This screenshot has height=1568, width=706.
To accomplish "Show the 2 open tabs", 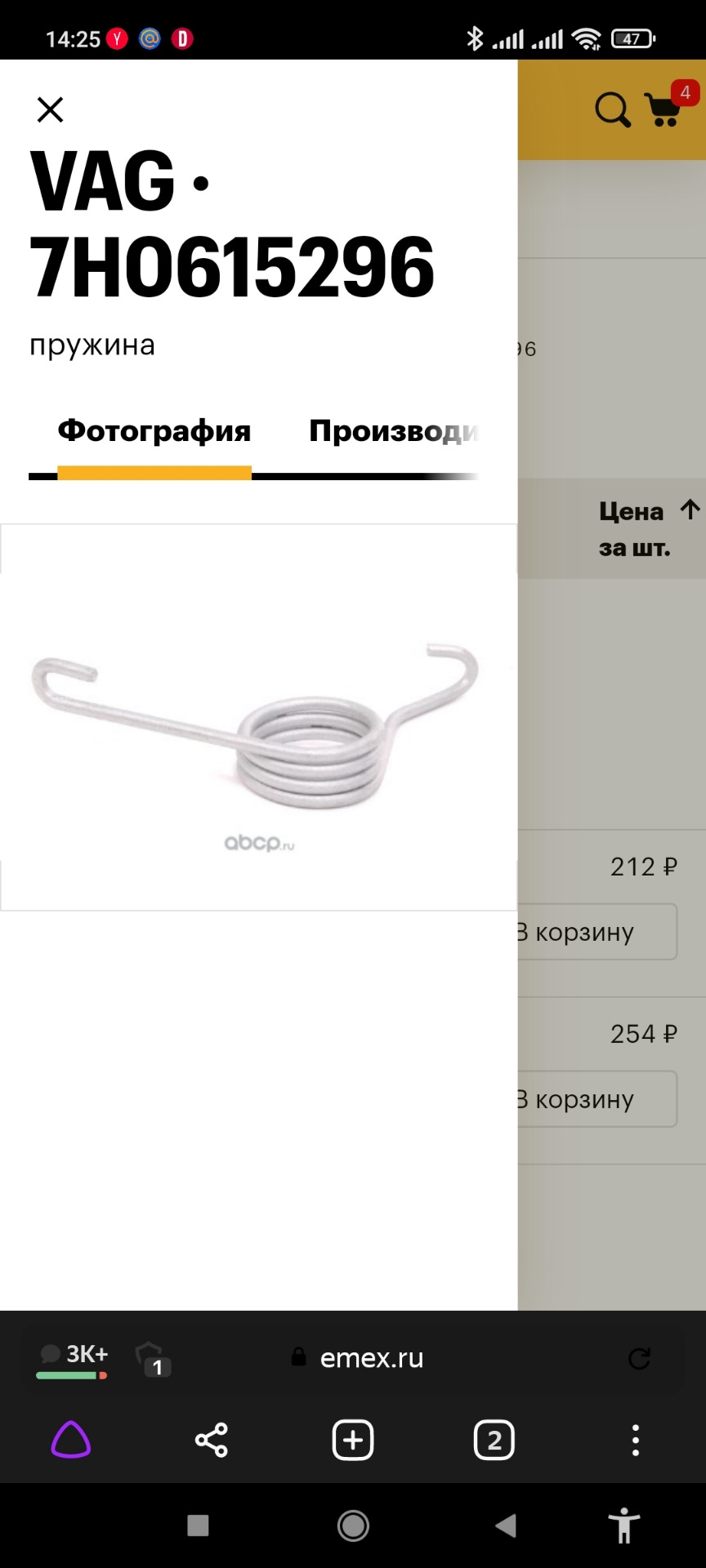I will click(x=494, y=1440).
